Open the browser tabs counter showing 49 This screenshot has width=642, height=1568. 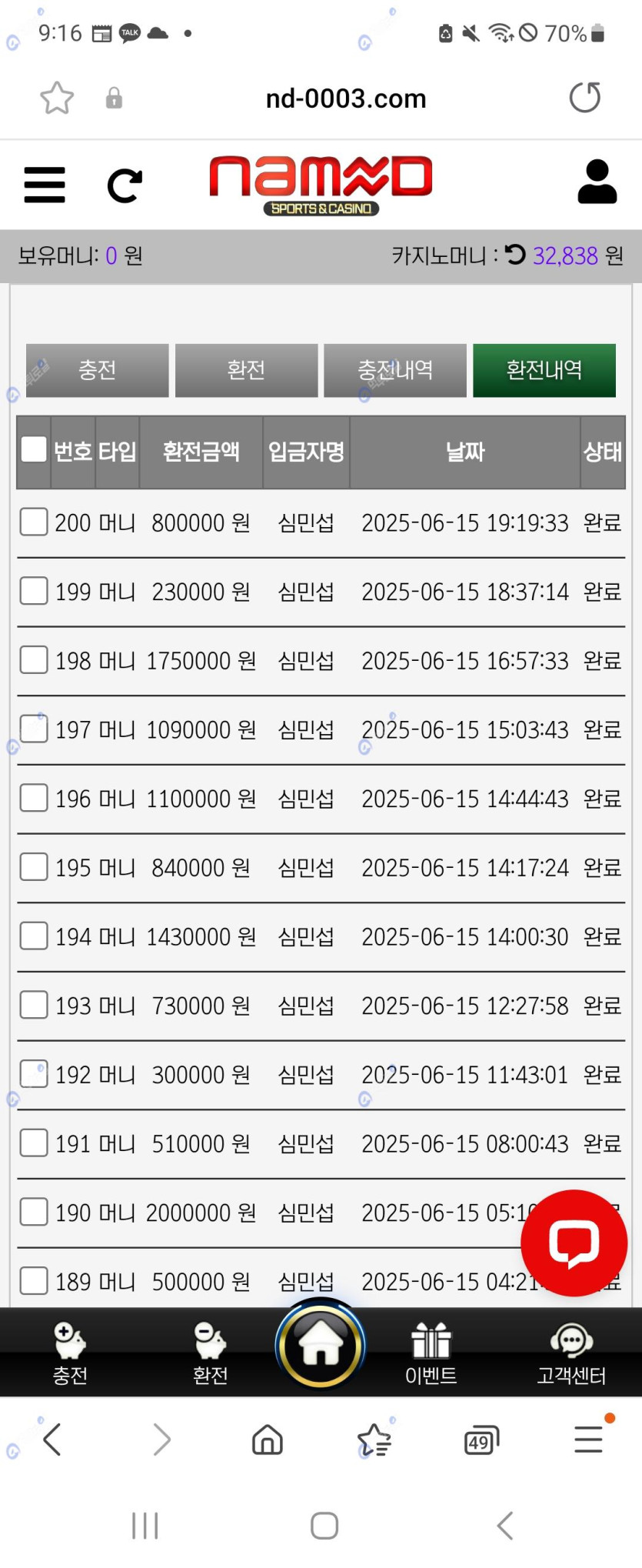click(x=481, y=1440)
